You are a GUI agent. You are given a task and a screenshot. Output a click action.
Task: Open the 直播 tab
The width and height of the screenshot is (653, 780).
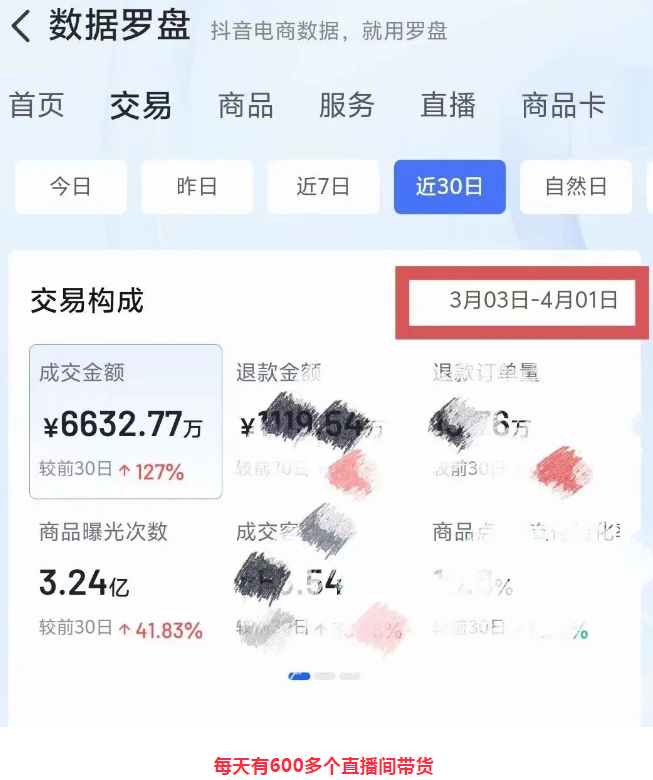pos(448,106)
